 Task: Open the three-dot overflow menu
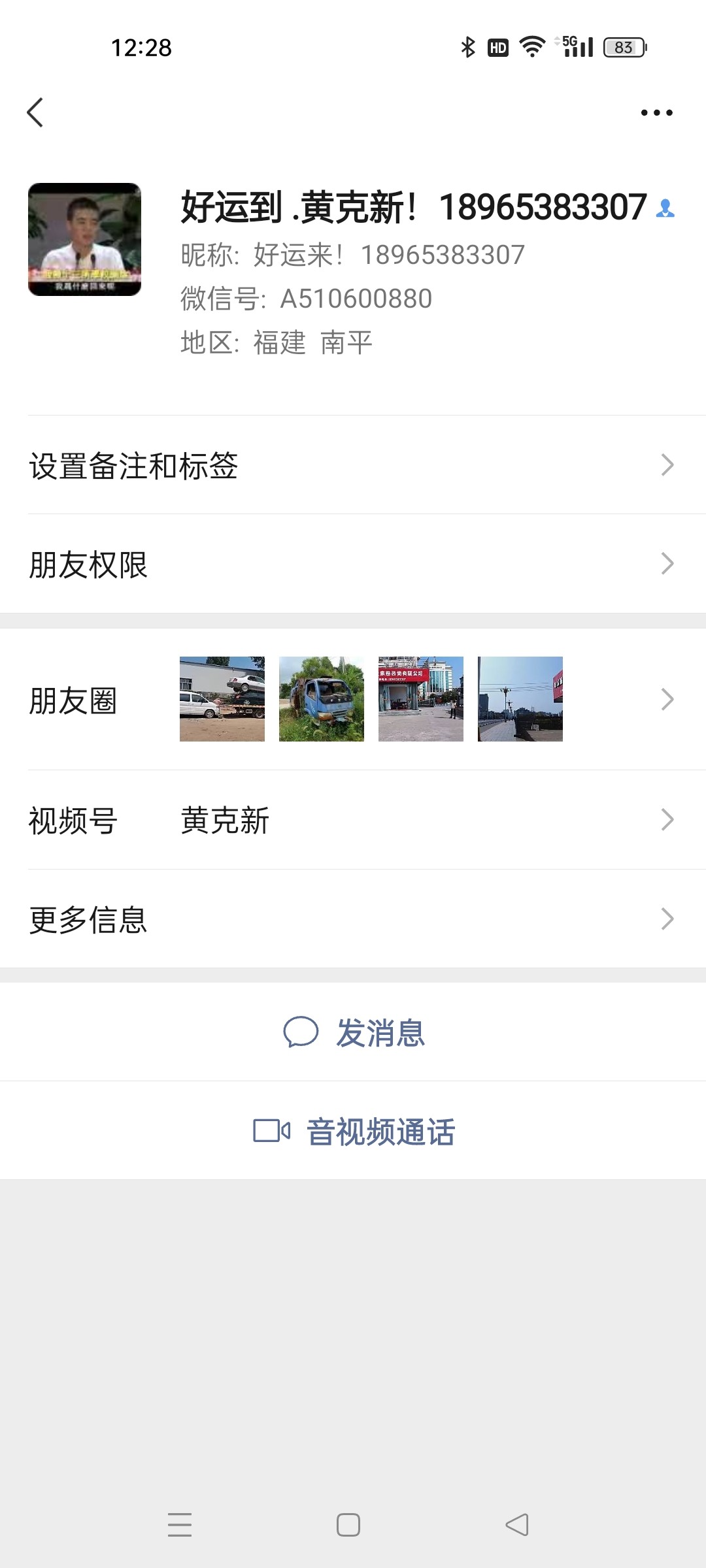pyautogui.click(x=656, y=112)
